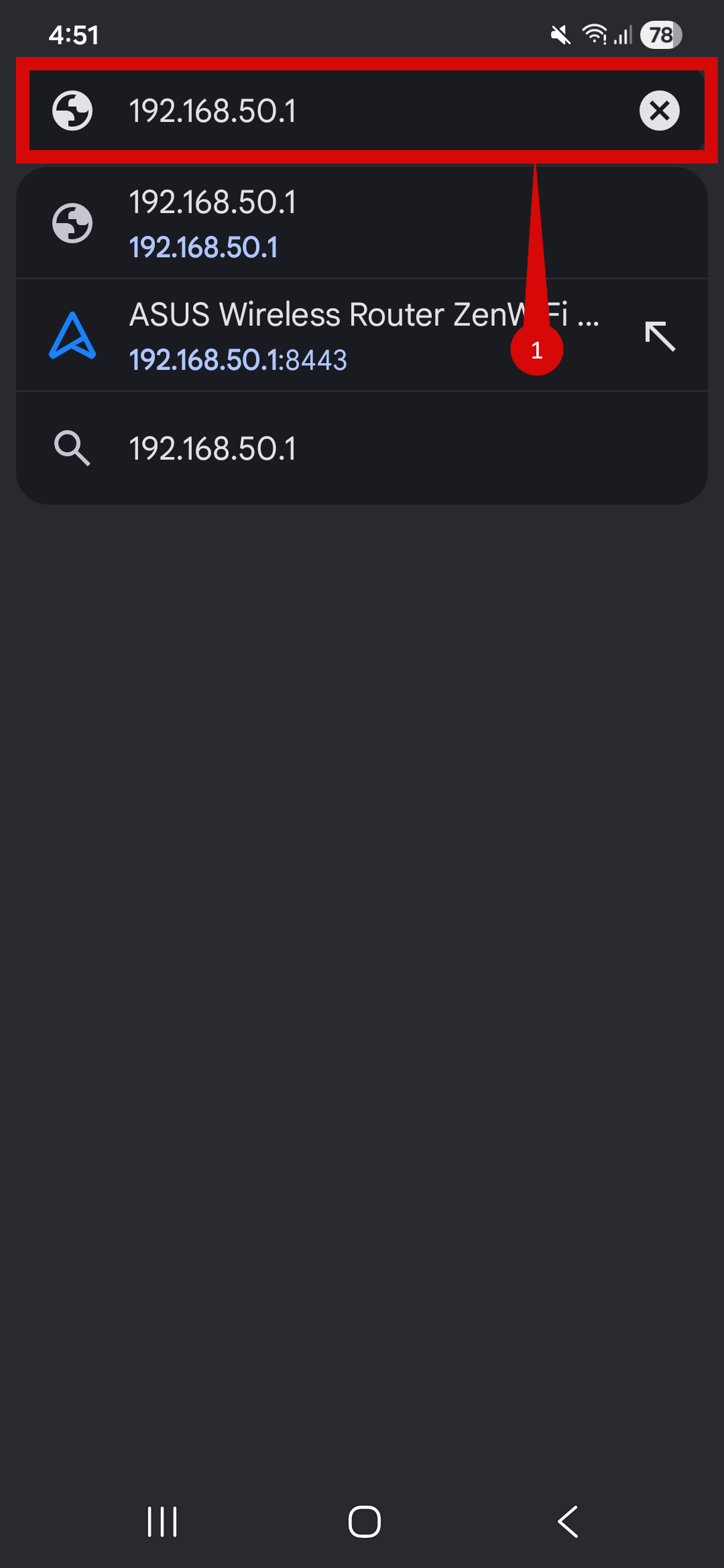Tap the cellular signal icon
Image resolution: width=724 pixels, height=1568 pixels.
pos(625,35)
